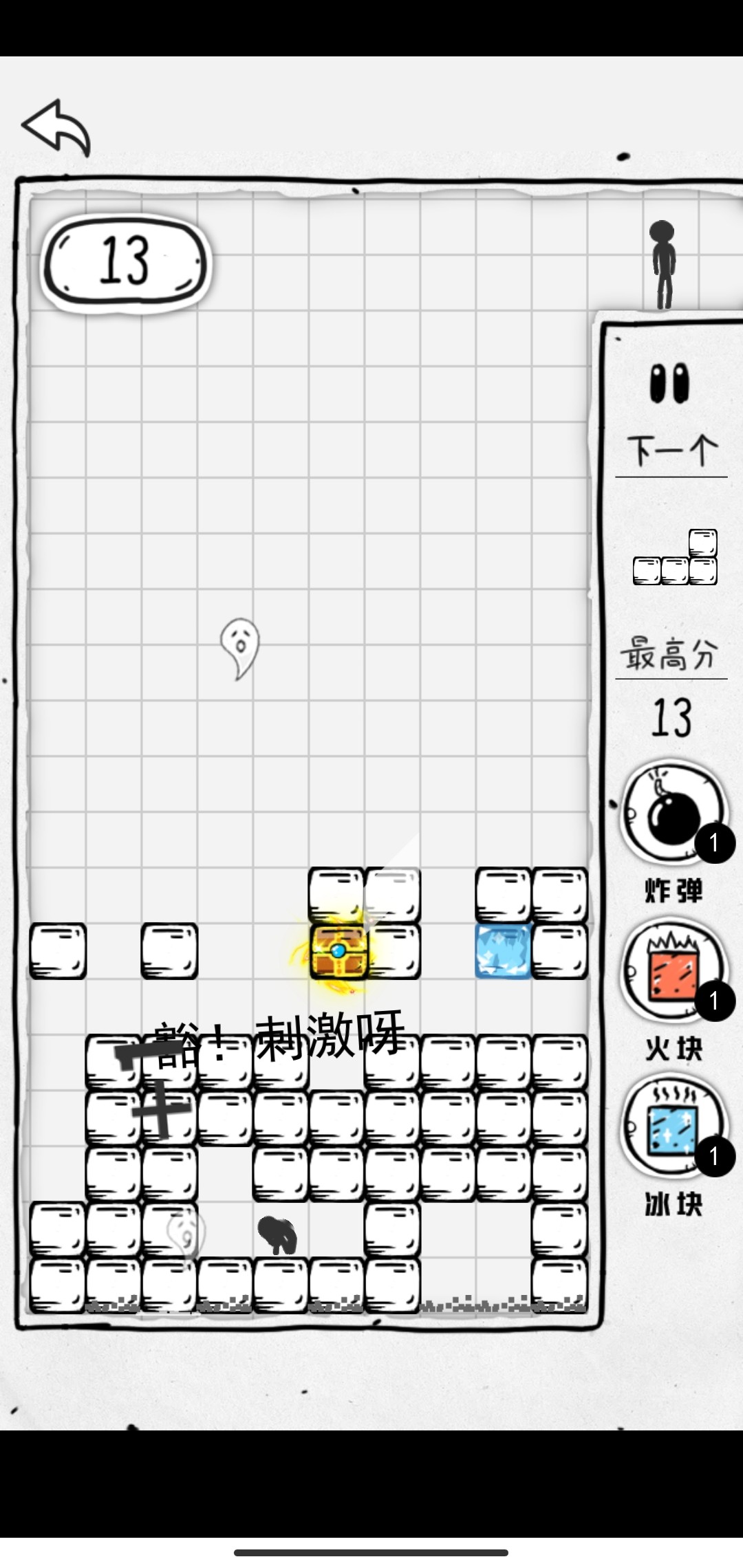
Task: Use the bomb (炸弹) power-up
Action: [x=672, y=813]
